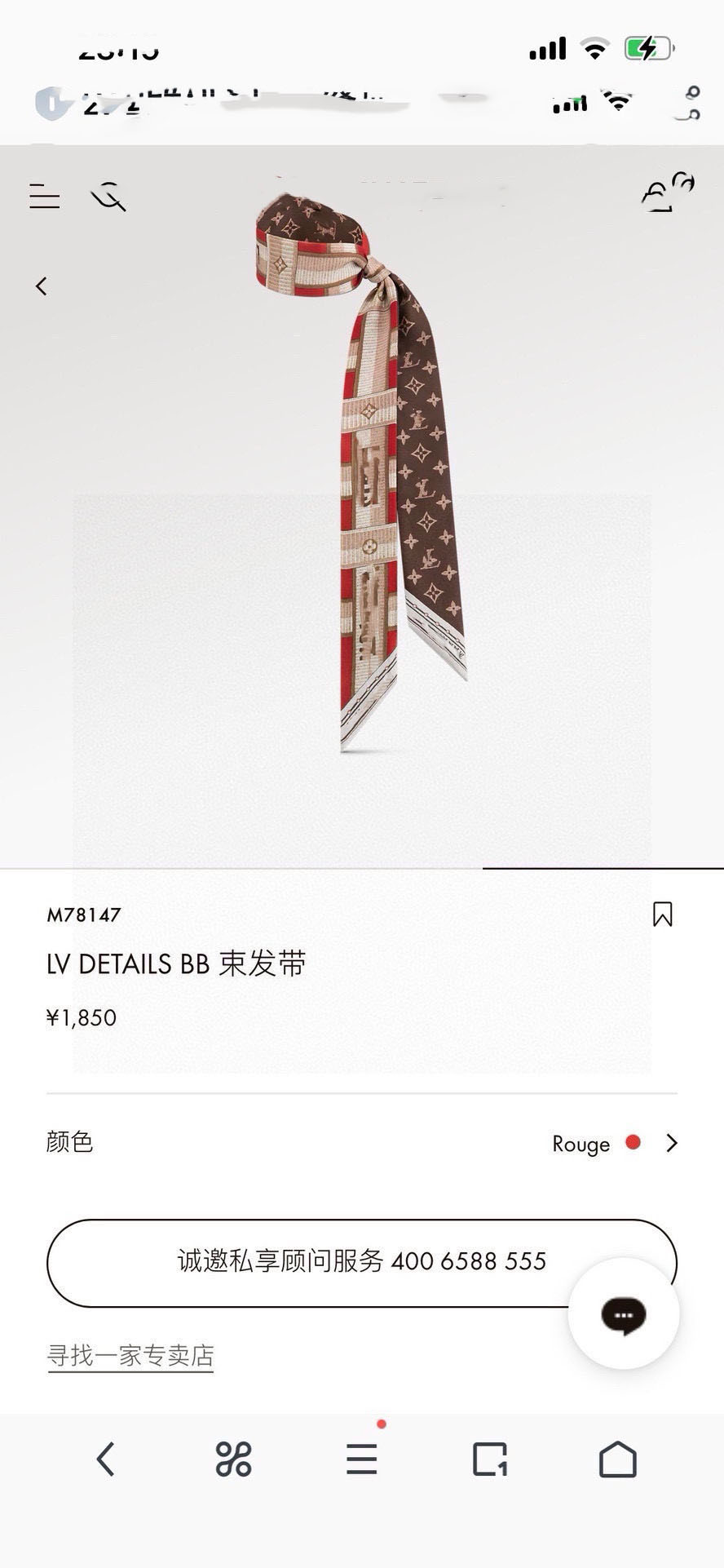The image size is (724, 1568).
Task: Call the 诚邀私享顾问服务 400 6588 555 button
Action: tap(362, 1260)
